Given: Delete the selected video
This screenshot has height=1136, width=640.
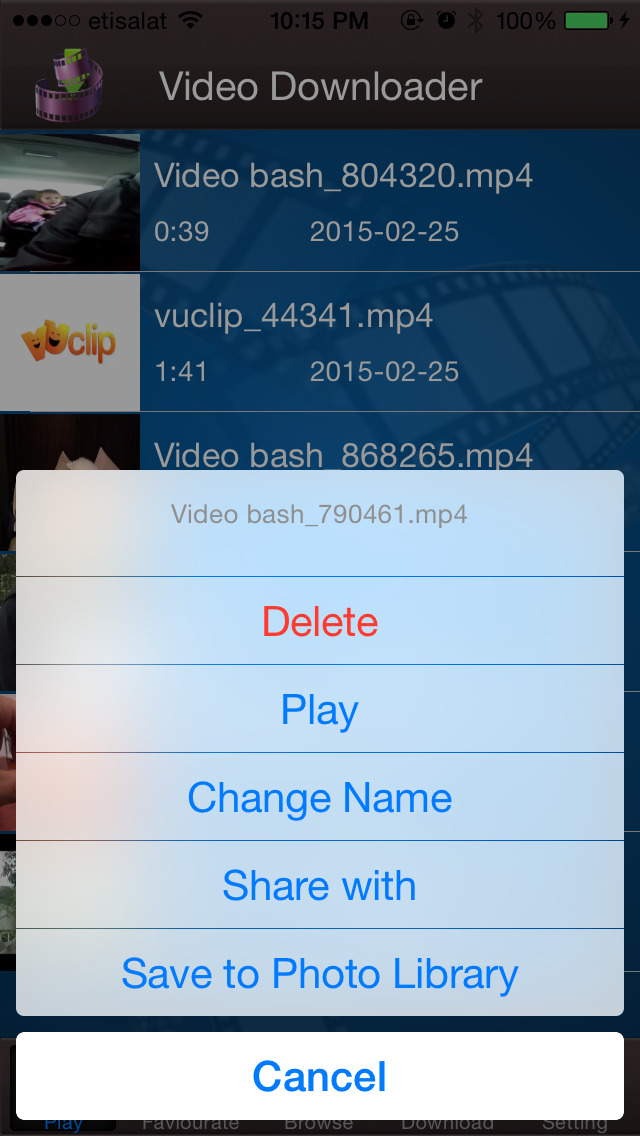Looking at the screenshot, I should coord(320,621).
